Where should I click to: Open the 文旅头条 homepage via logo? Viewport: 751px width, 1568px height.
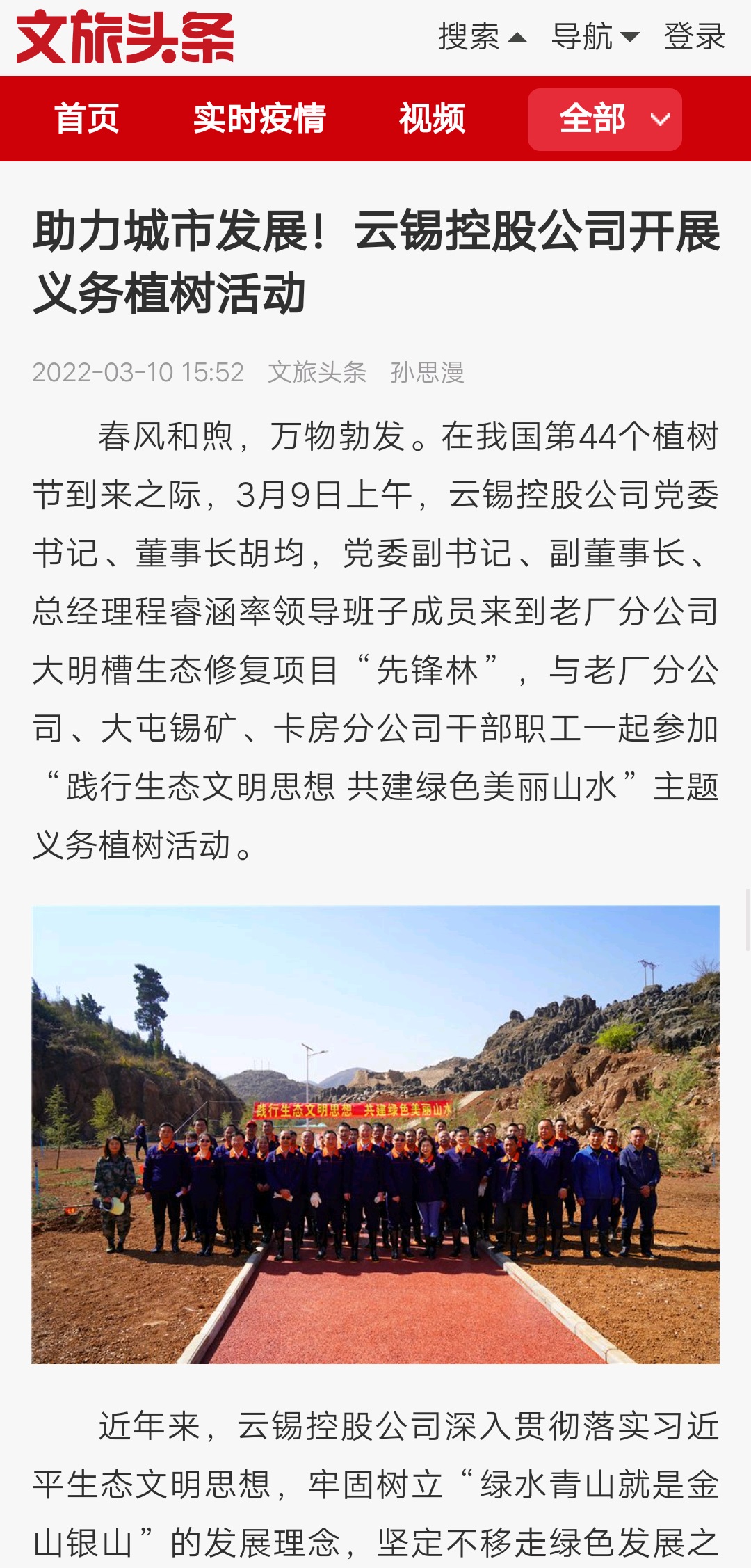[x=125, y=38]
